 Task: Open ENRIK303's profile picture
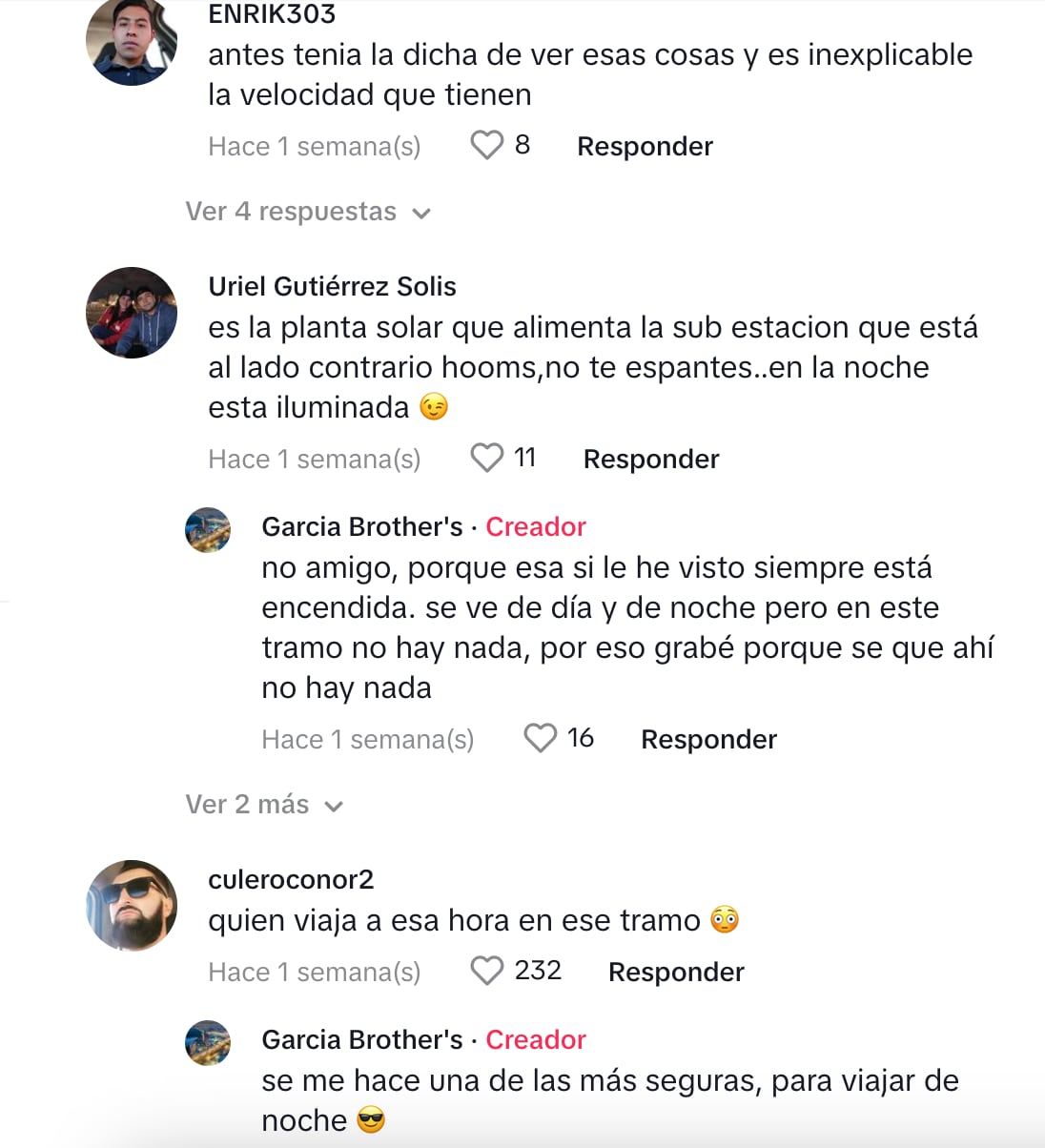132,42
